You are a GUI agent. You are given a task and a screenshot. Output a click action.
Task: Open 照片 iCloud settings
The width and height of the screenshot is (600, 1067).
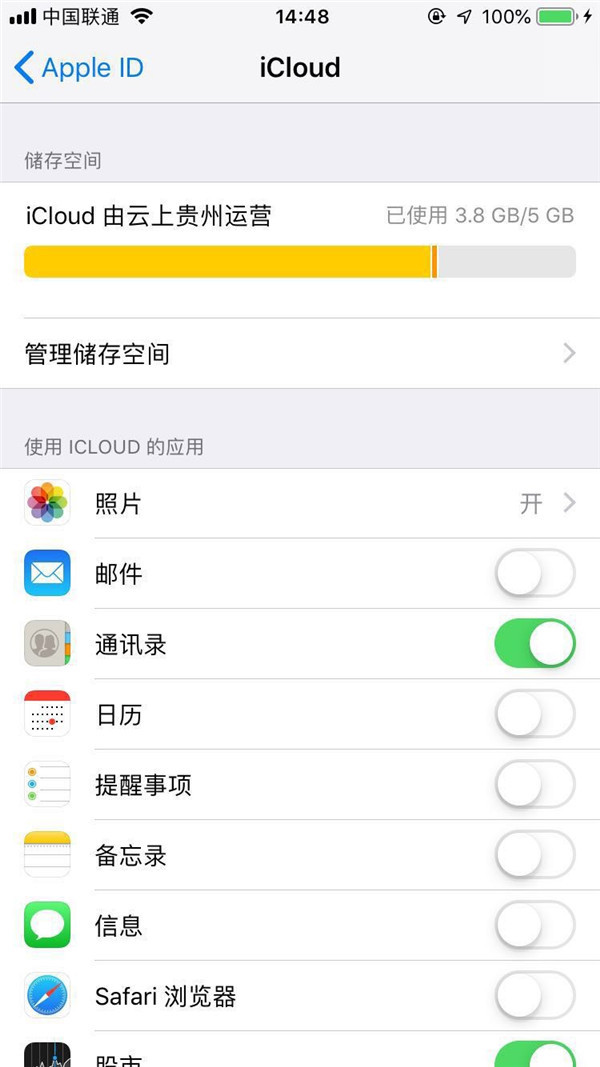[x=300, y=503]
